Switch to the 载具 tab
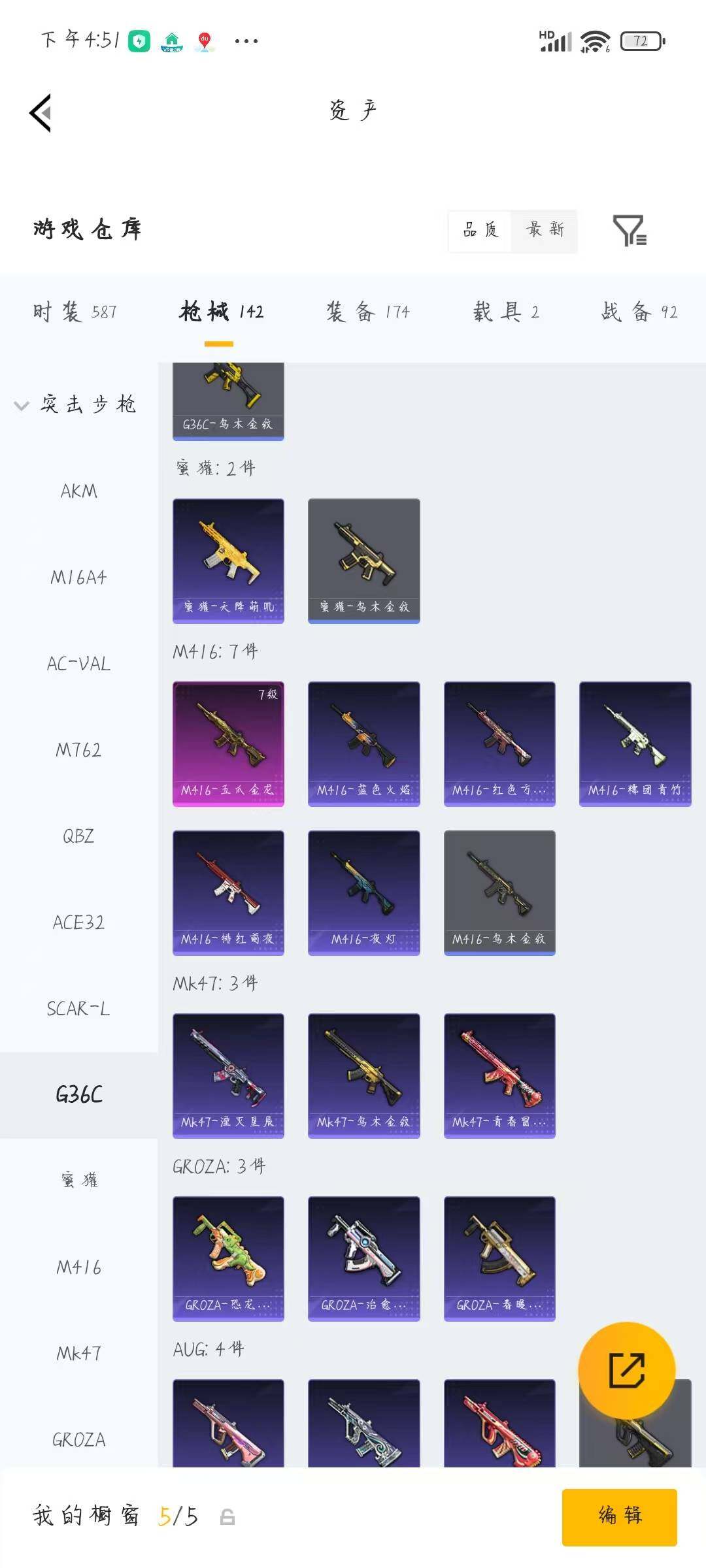 (506, 312)
